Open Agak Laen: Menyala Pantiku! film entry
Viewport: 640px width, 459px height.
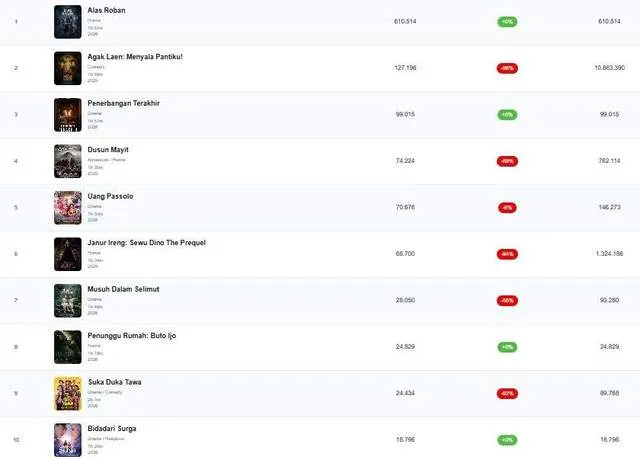coord(135,57)
